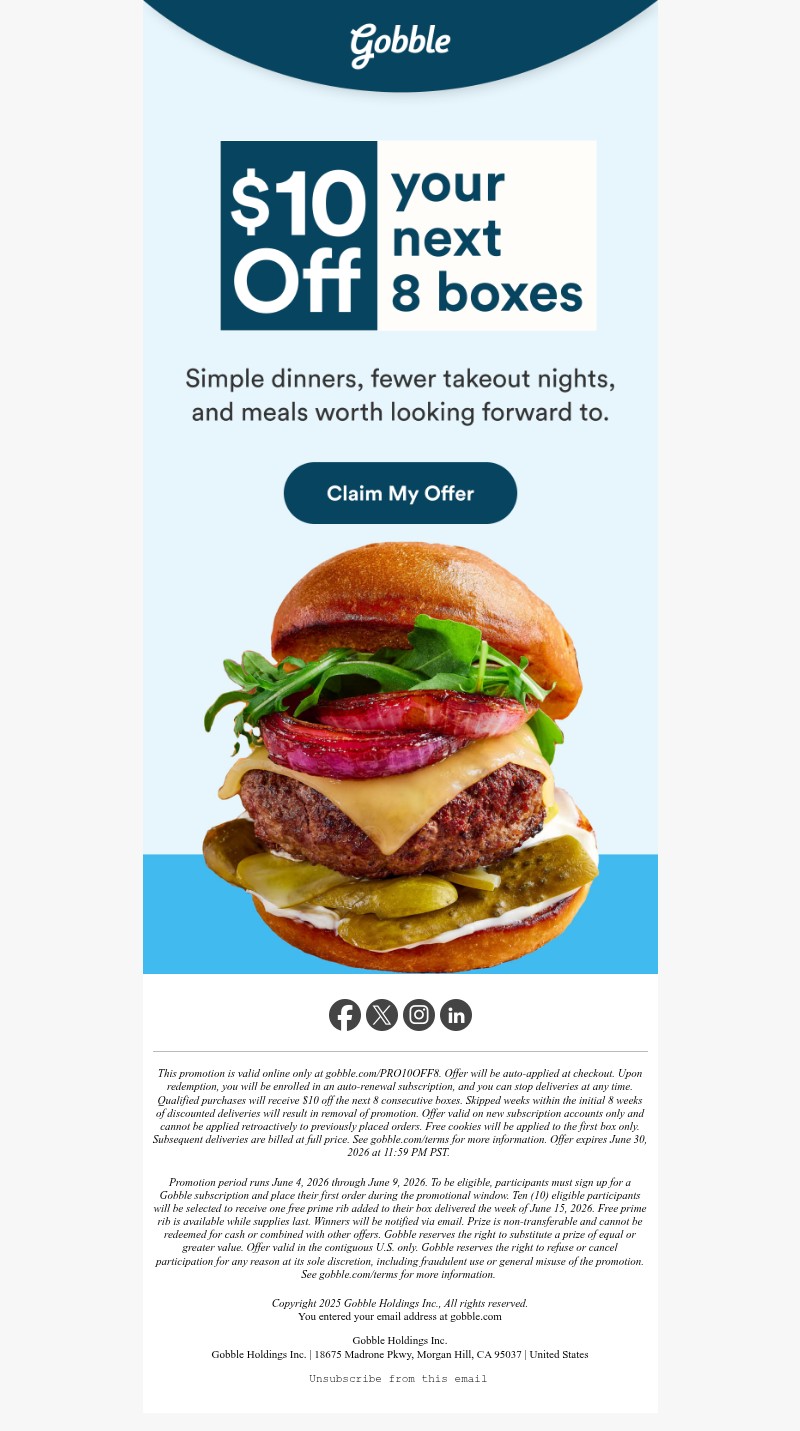The image size is (800, 1431).
Task: Visit Gobble's Instagram page
Action: 419,1015
